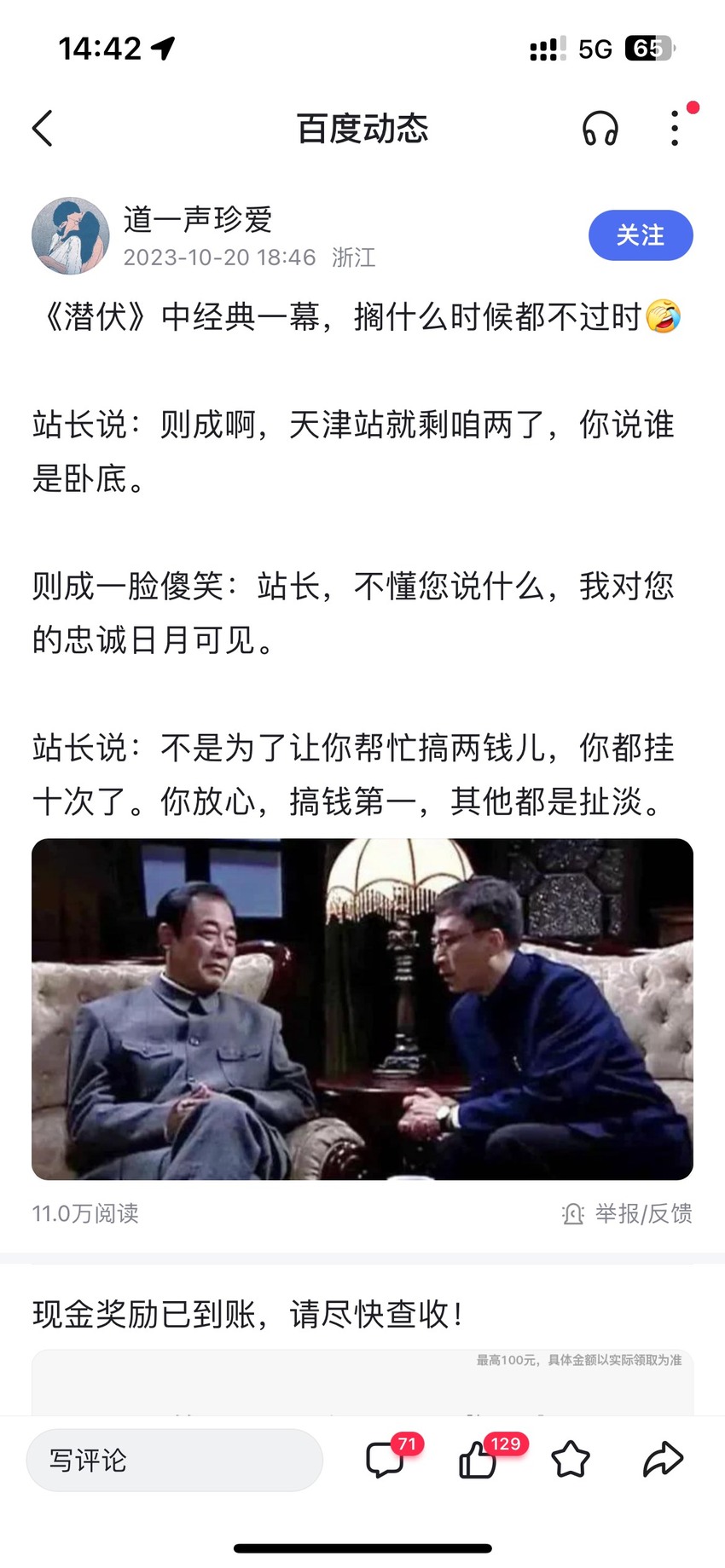Like the post with thumbs-up icon

(478, 1460)
